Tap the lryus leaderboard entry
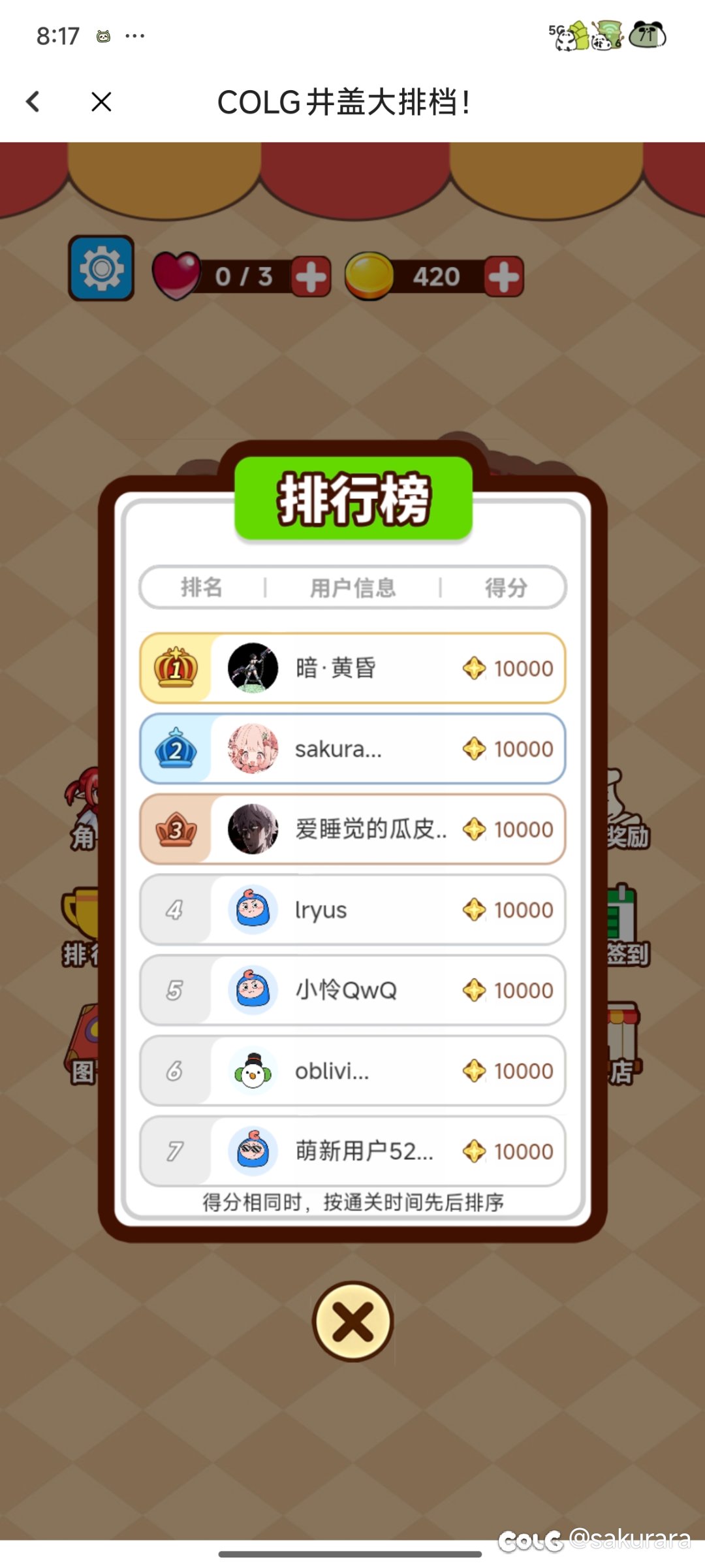This screenshot has width=705, height=1568. click(x=352, y=909)
